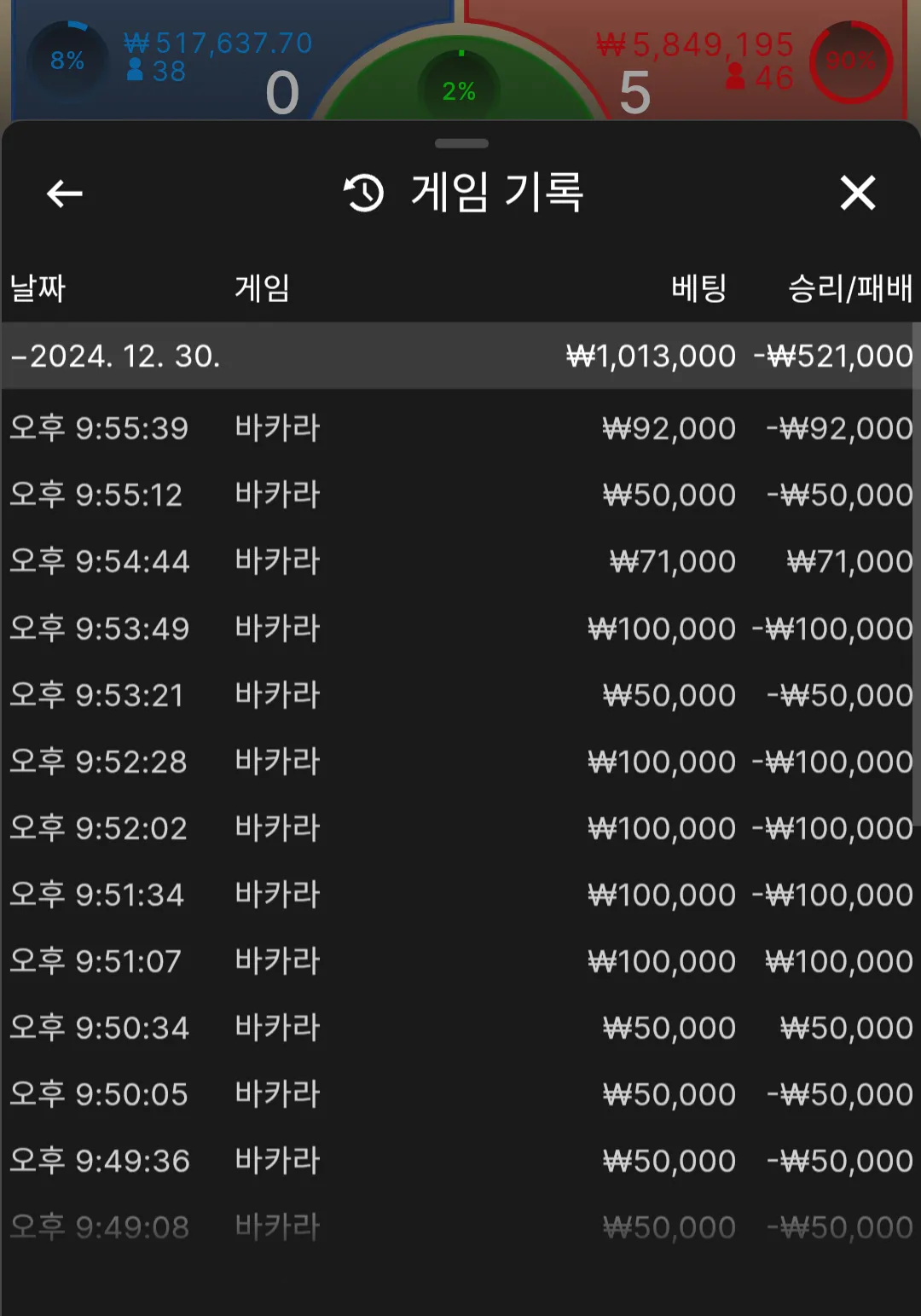
Task: Select the 9:53:21 game entry
Action: click(460, 695)
